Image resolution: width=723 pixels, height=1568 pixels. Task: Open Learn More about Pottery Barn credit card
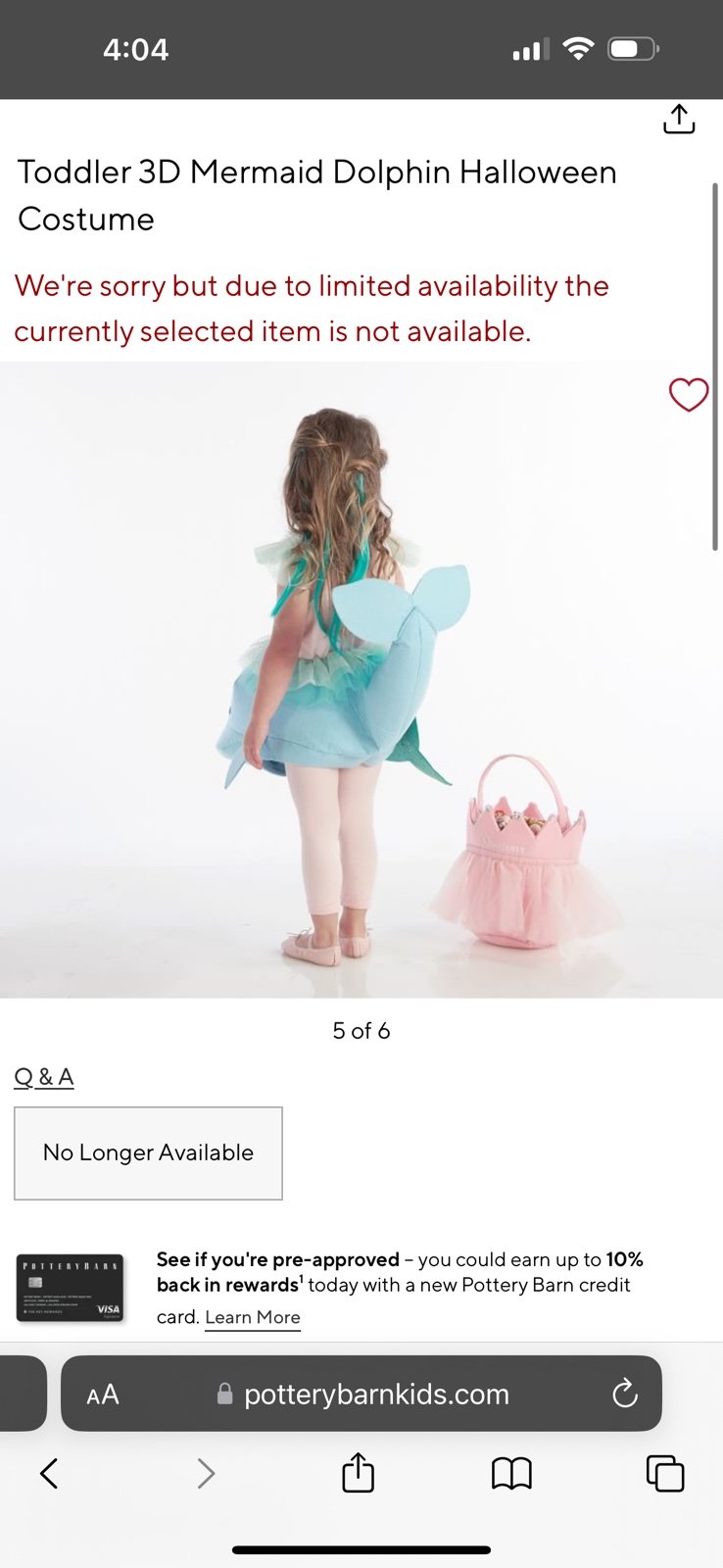coord(253,1317)
